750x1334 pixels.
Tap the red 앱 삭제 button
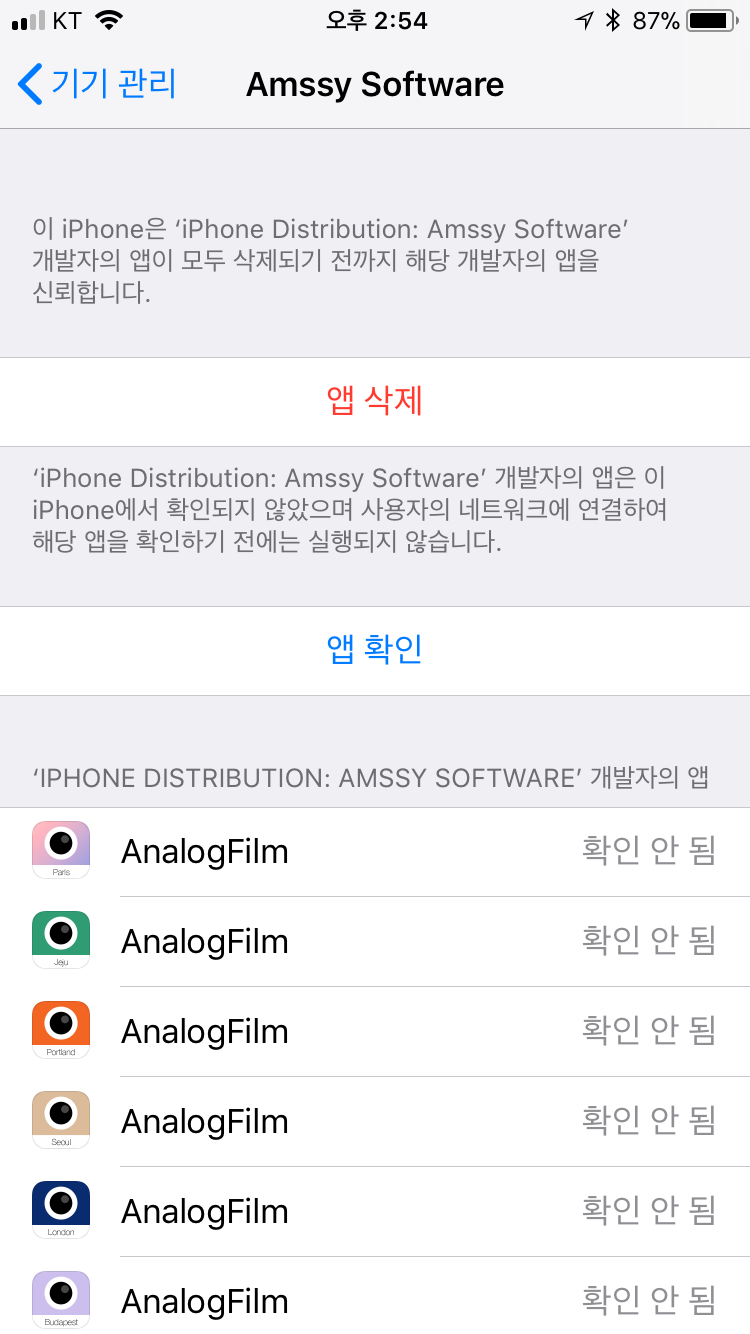[375, 401]
